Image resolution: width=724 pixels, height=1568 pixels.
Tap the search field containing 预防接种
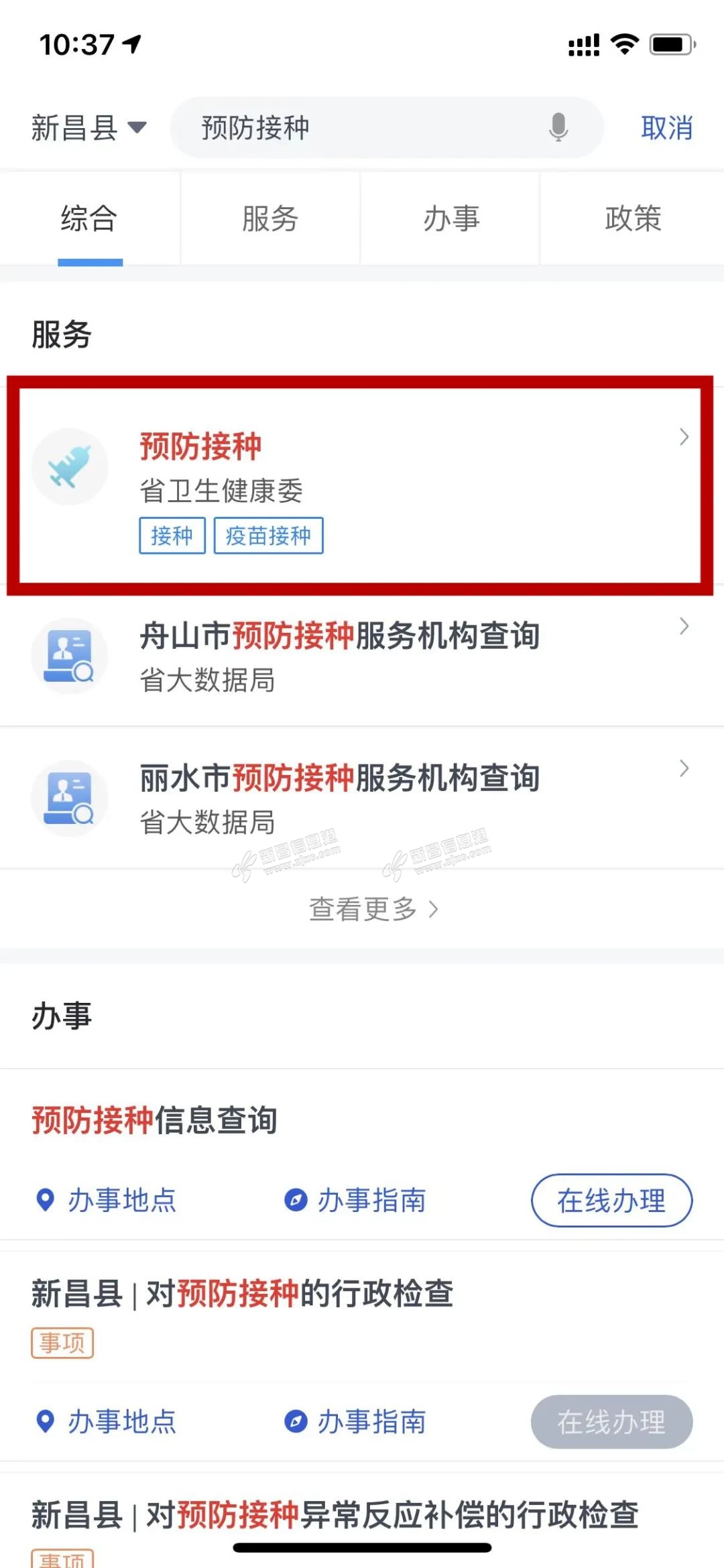tap(362, 128)
